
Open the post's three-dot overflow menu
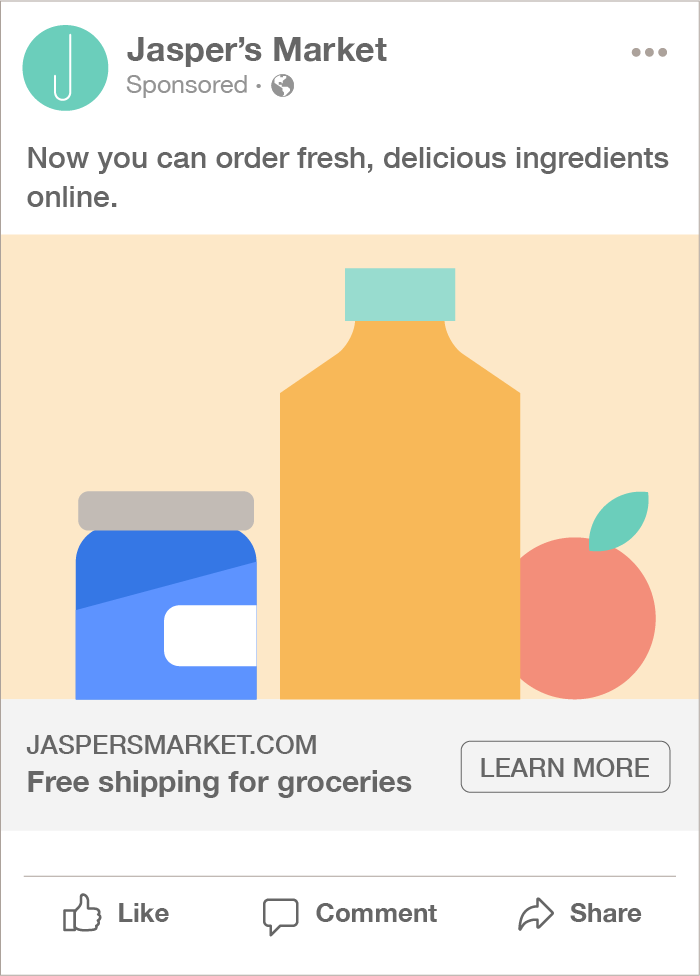click(649, 53)
